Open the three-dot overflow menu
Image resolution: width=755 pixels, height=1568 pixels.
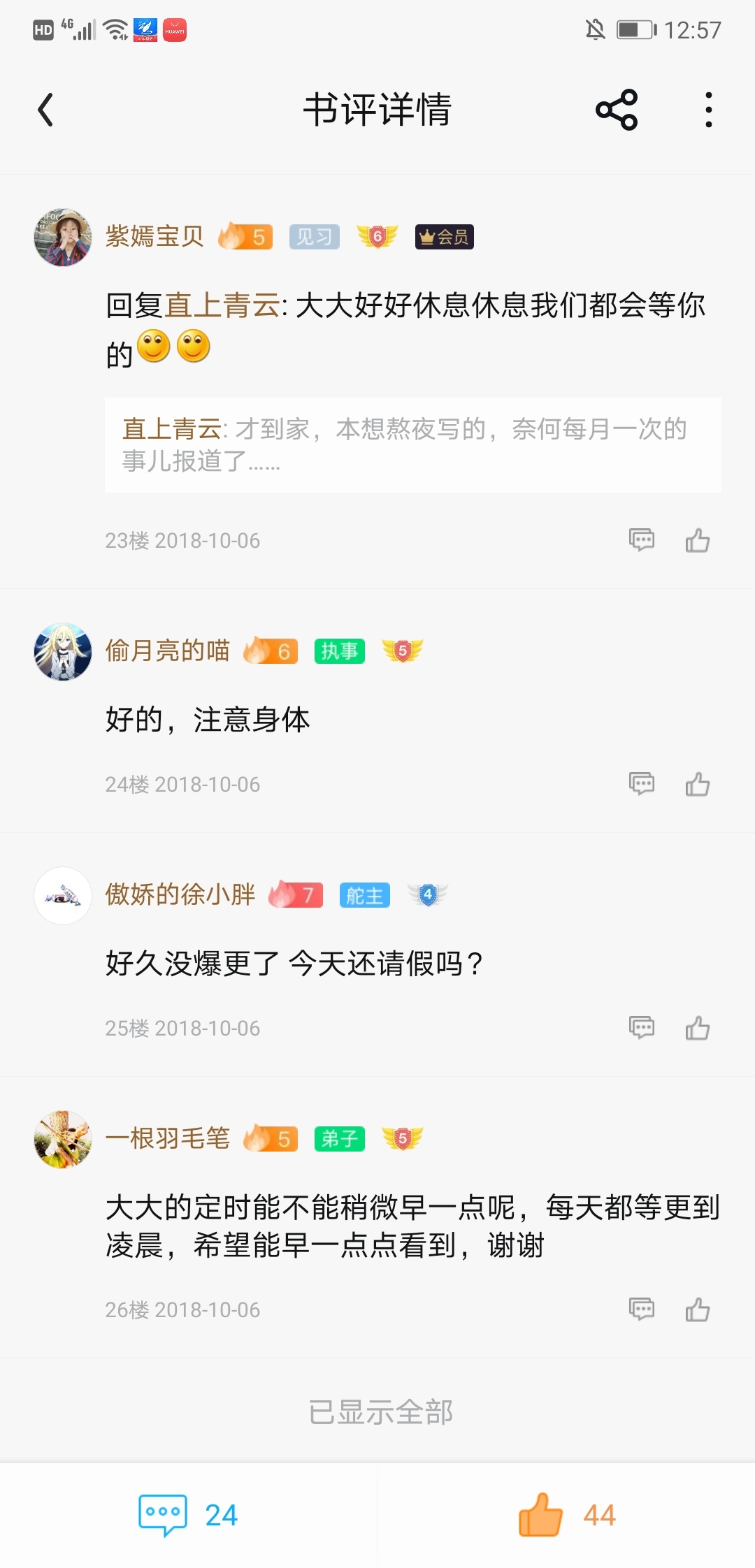click(708, 110)
